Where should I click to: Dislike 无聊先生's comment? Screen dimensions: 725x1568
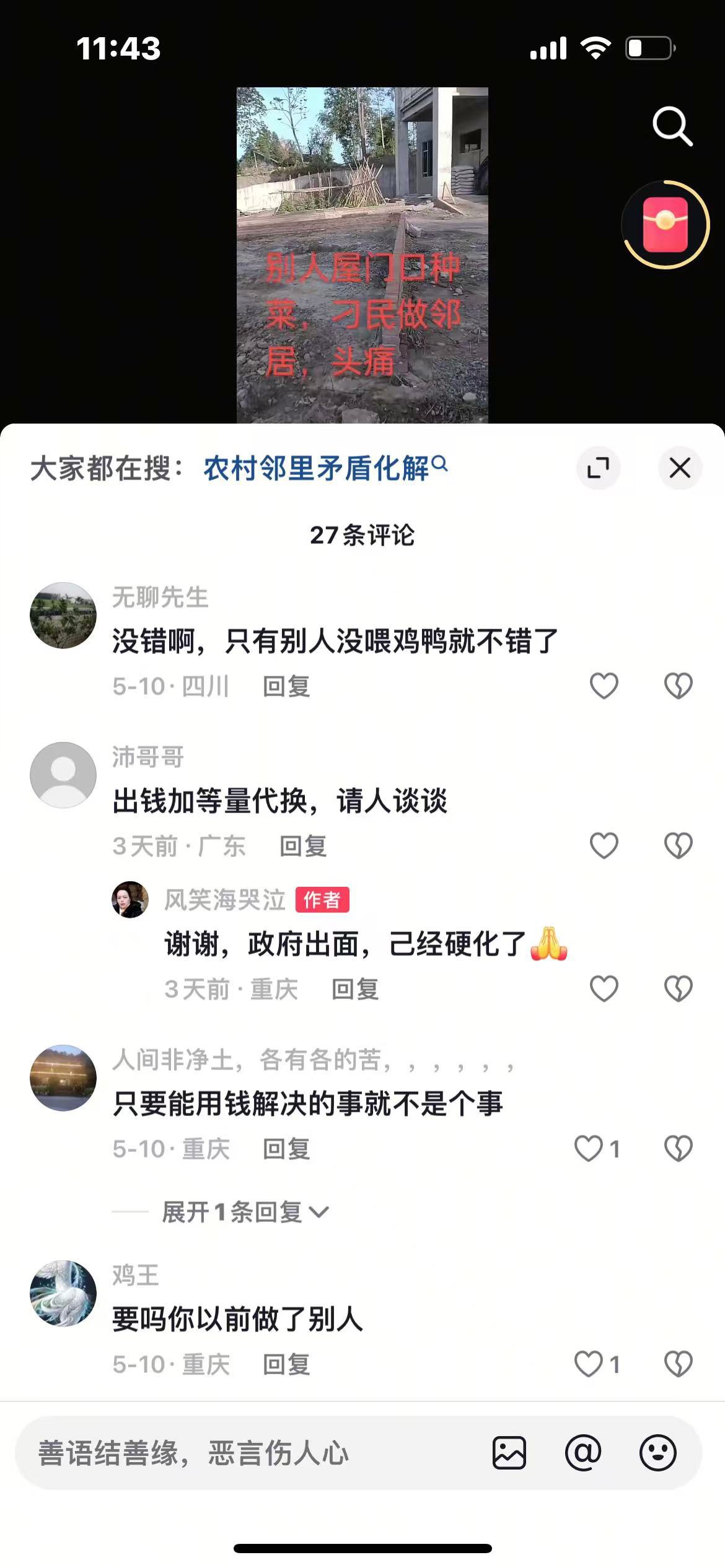tap(678, 686)
